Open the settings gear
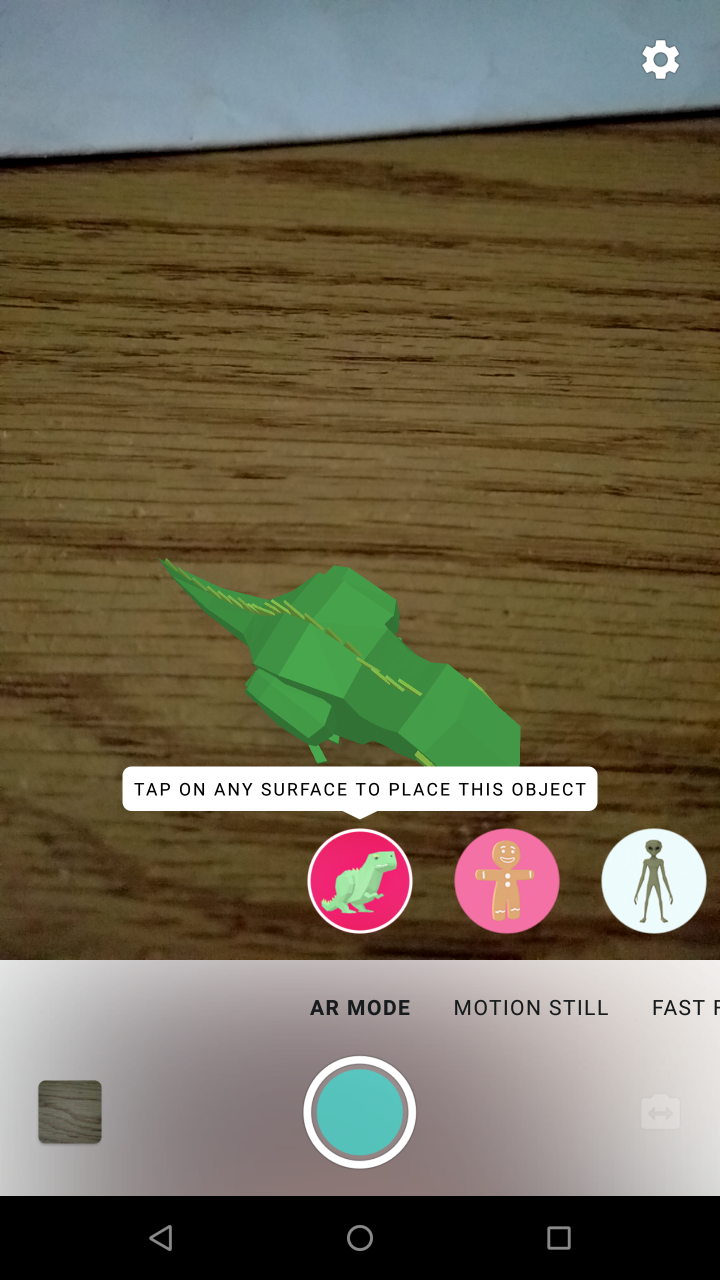Viewport: 720px width, 1280px height. 660,60
